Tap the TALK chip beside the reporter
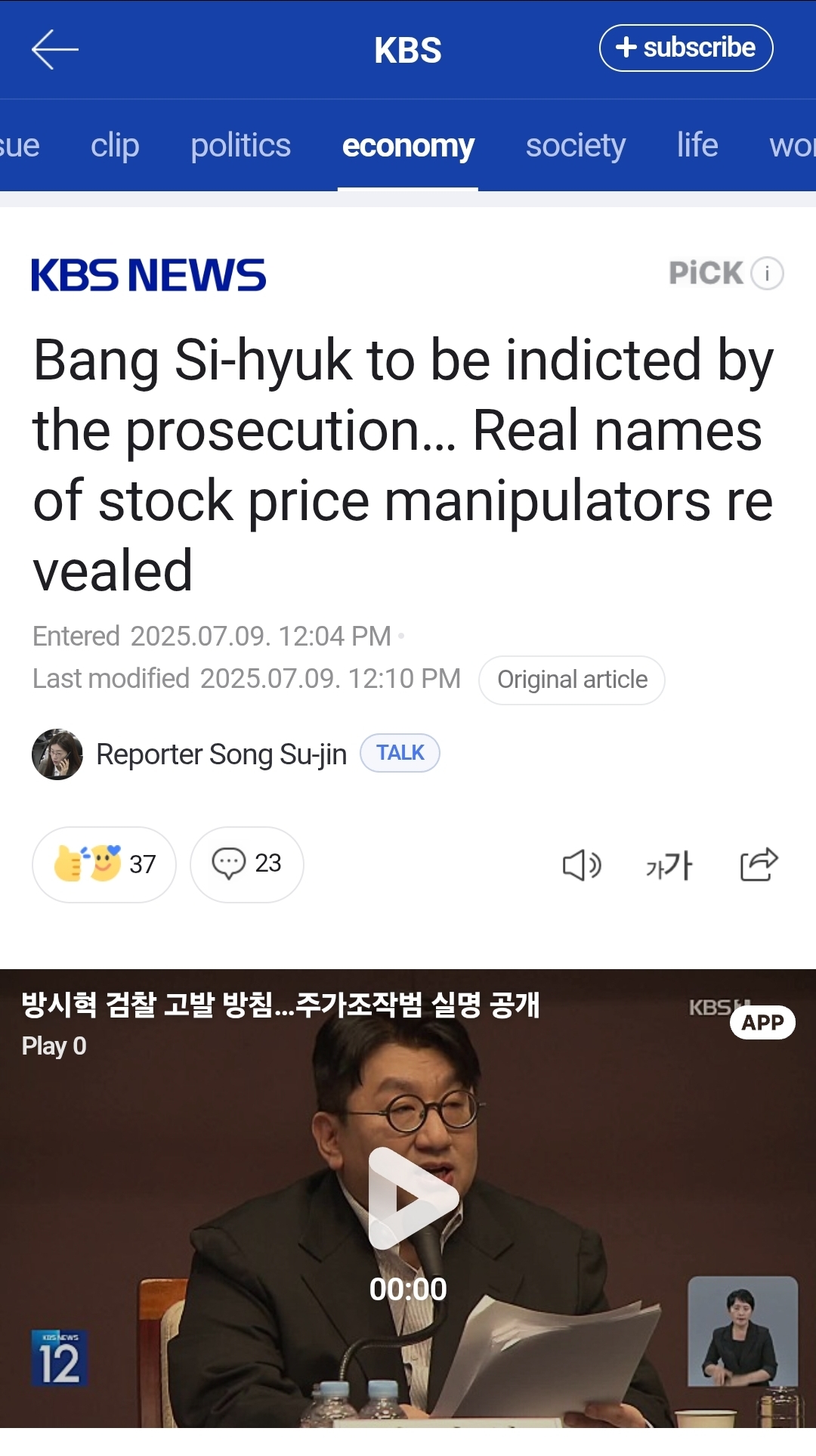This screenshot has width=816, height=1456. 400,753
